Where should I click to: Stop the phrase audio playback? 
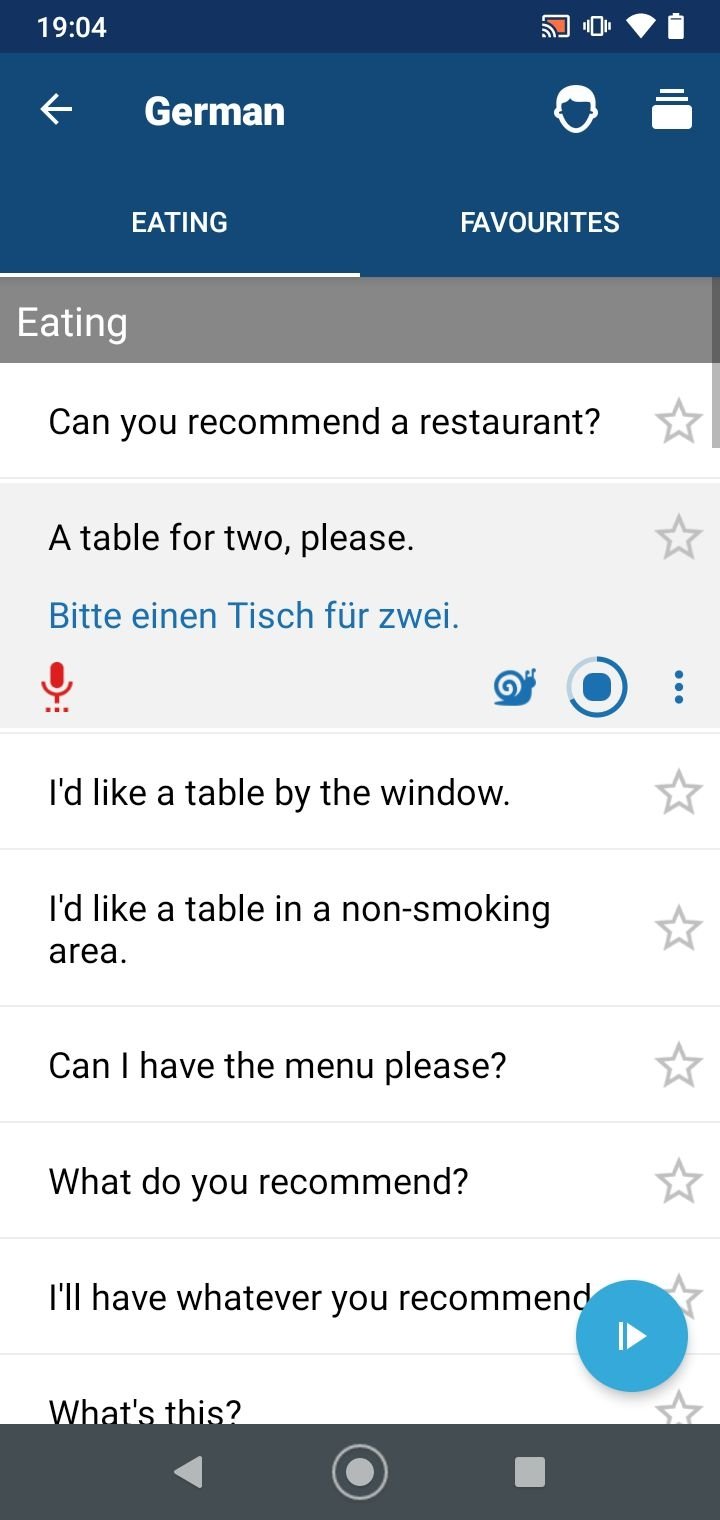pos(597,688)
